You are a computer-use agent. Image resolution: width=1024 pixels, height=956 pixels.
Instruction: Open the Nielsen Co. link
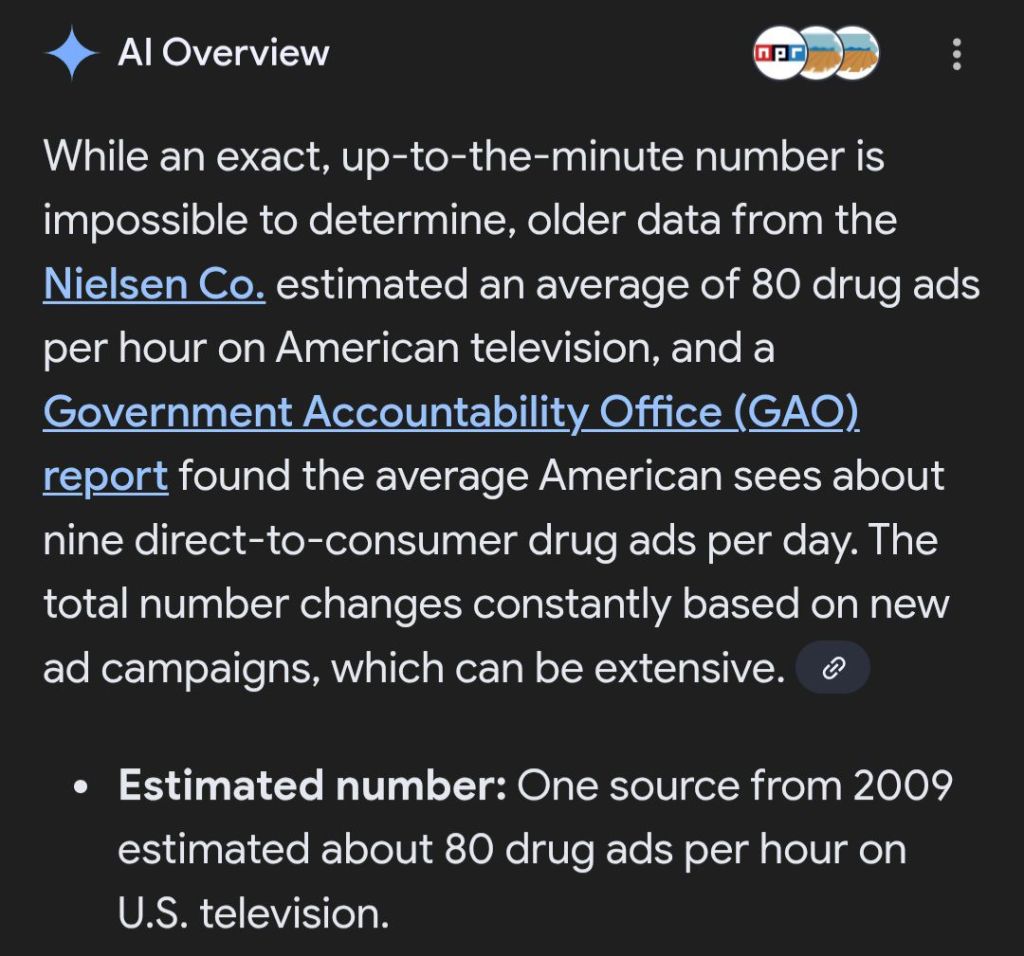coord(154,285)
